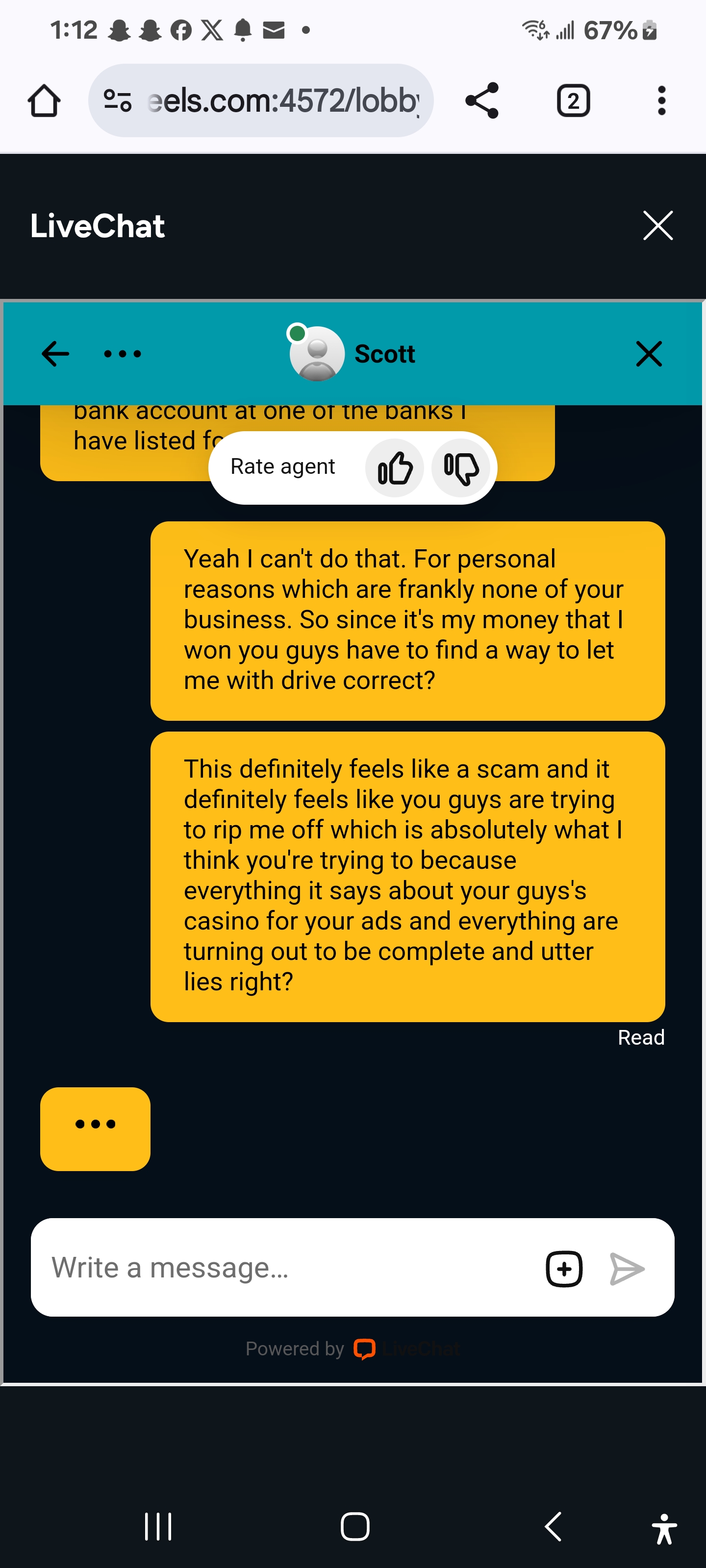Focus the Write a message field
Screen dimensions: 706x1568
click(286, 1268)
